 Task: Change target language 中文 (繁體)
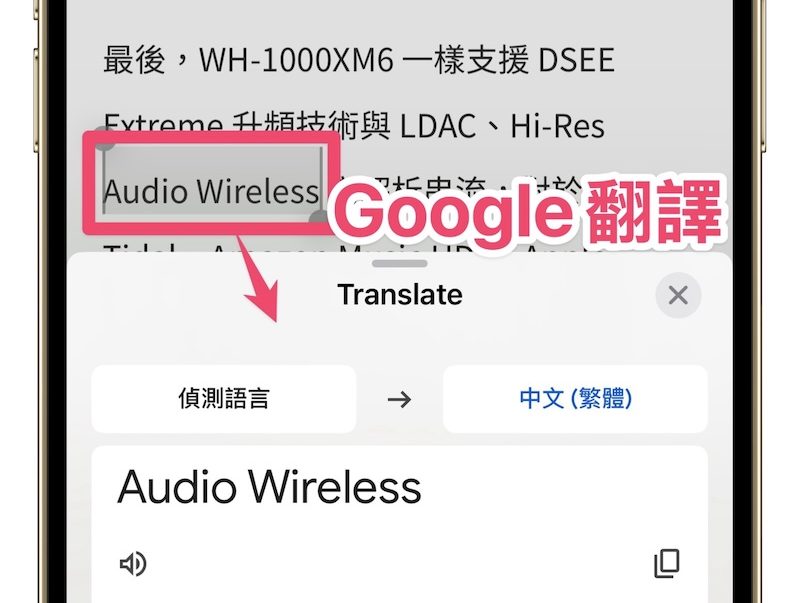tap(575, 399)
